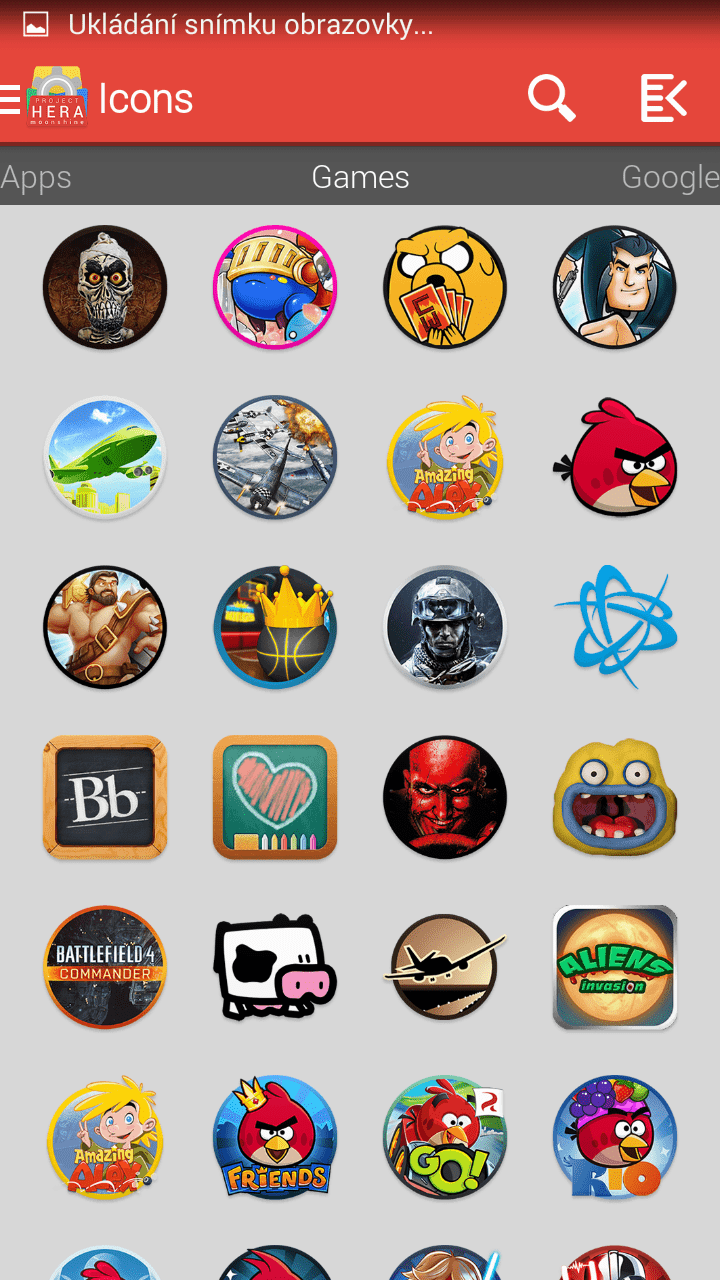Open the Bb blackboard icon
This screenshot has height=1280, width=720.
point(105,797)
